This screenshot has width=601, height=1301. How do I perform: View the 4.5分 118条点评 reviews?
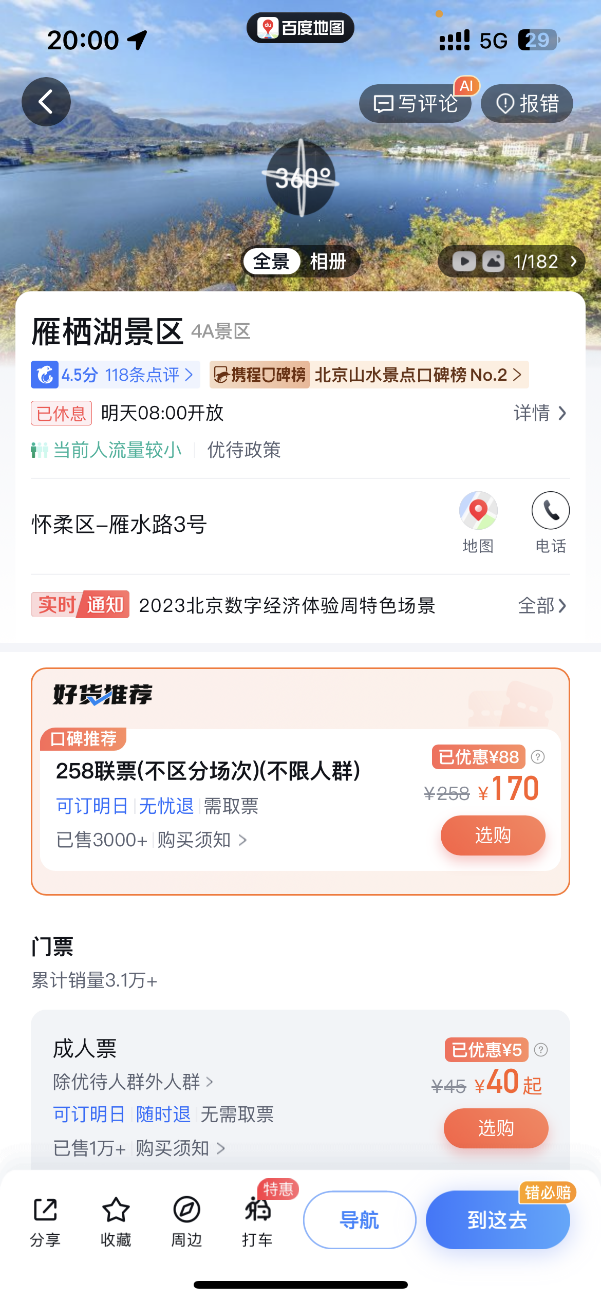tap(115, 375)
